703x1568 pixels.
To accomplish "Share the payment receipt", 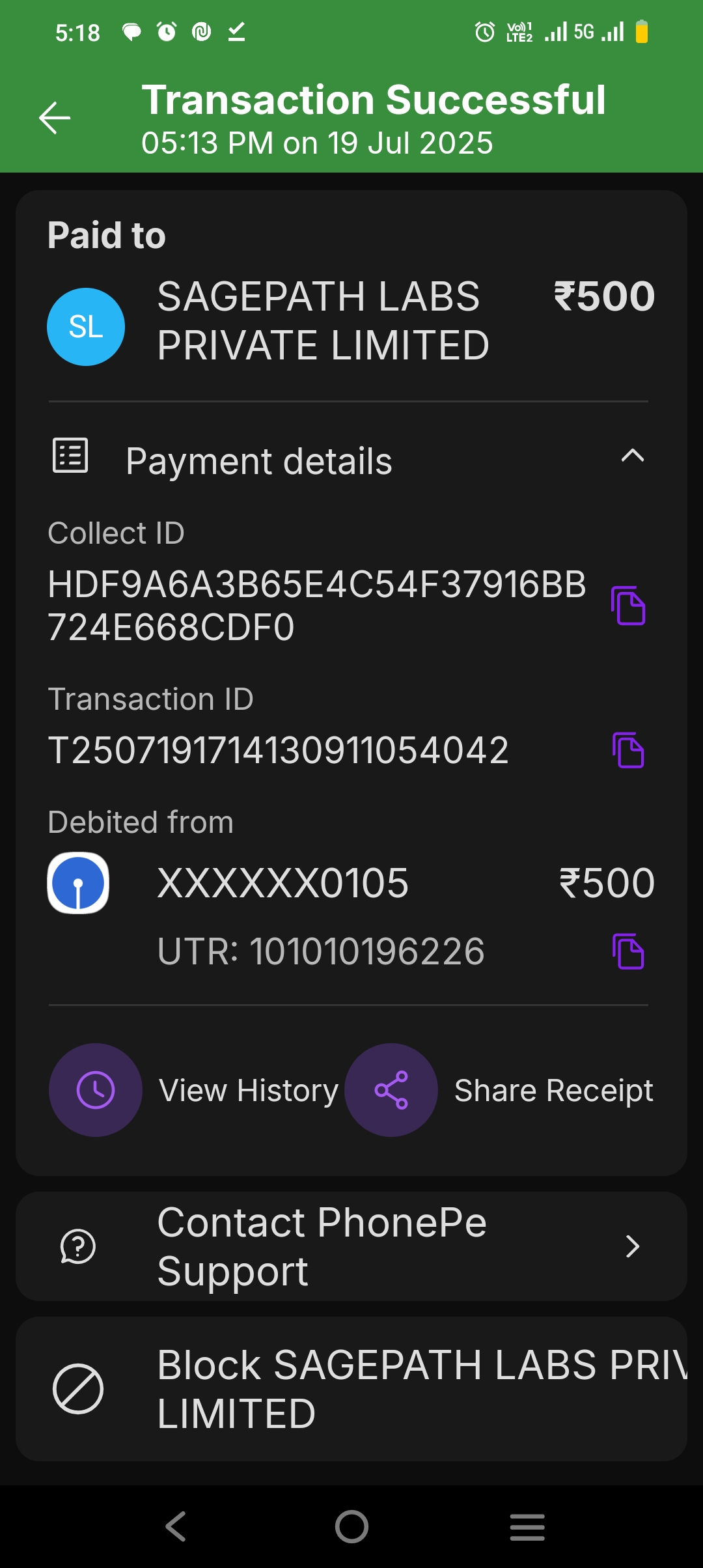I will click(391, 1090).
